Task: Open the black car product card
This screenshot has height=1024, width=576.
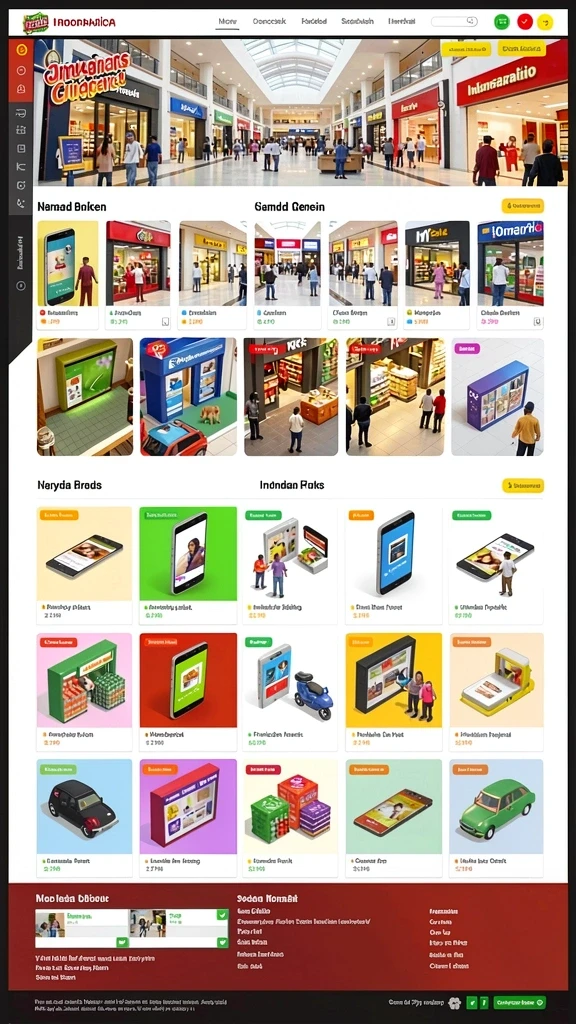Action: 84,817
